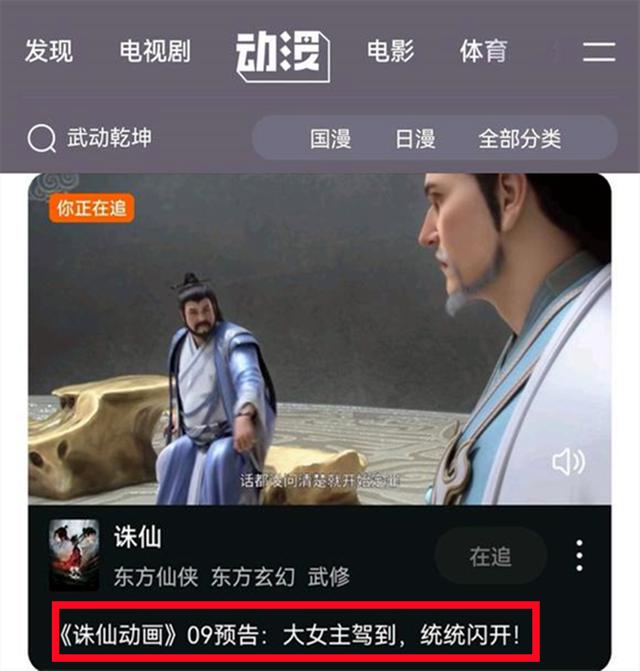640x671 pixels.
Task: Tap the 在追 follow button
Action: click(490, 556)
